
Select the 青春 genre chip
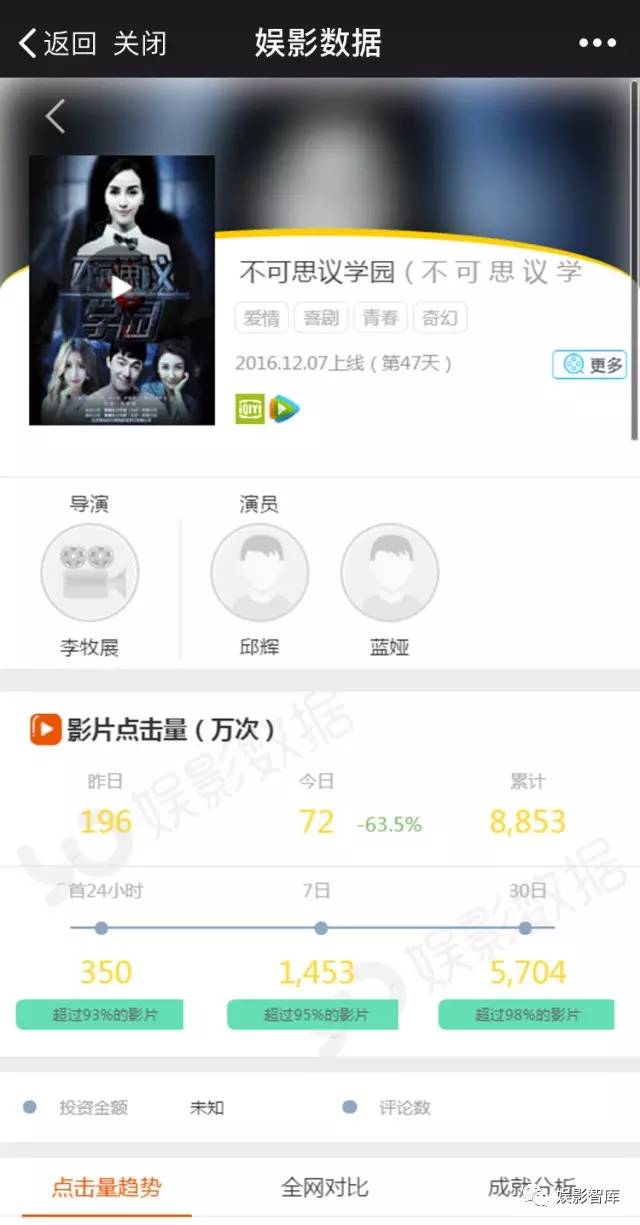click(380, 318)
